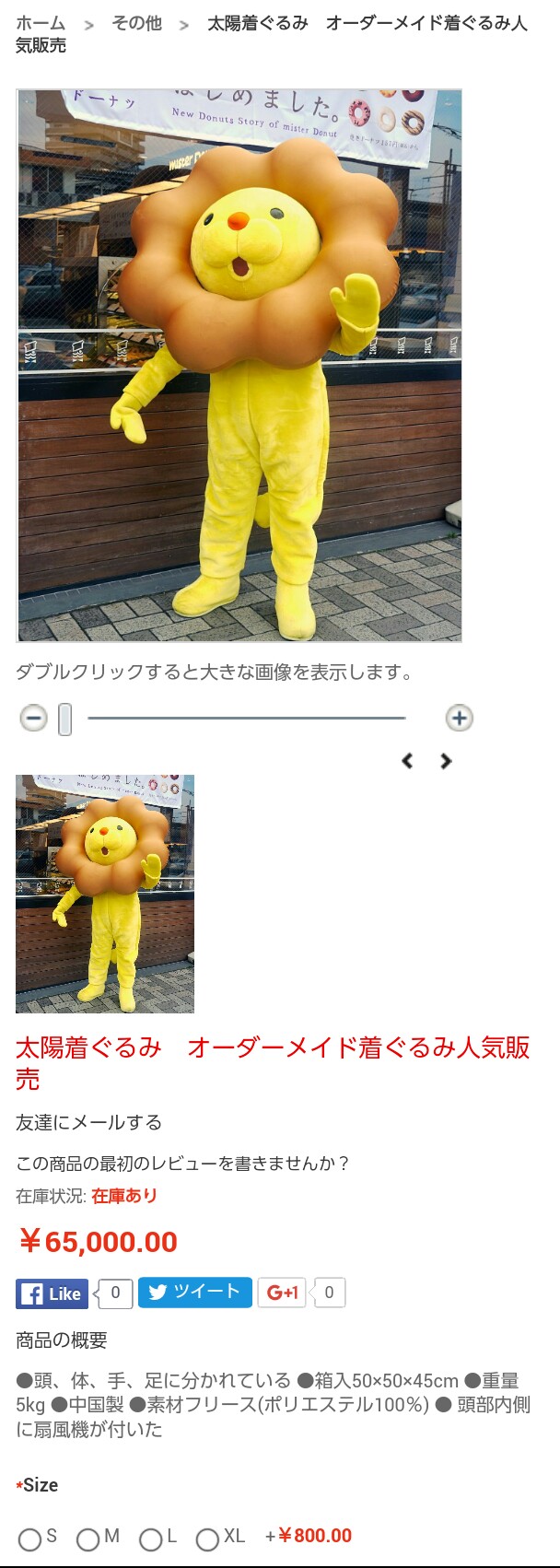Image resolution: width=560 pixels, height=1568 pixels.
Task: Tap 友達にメールする link
Action: tap(88, 1122)
